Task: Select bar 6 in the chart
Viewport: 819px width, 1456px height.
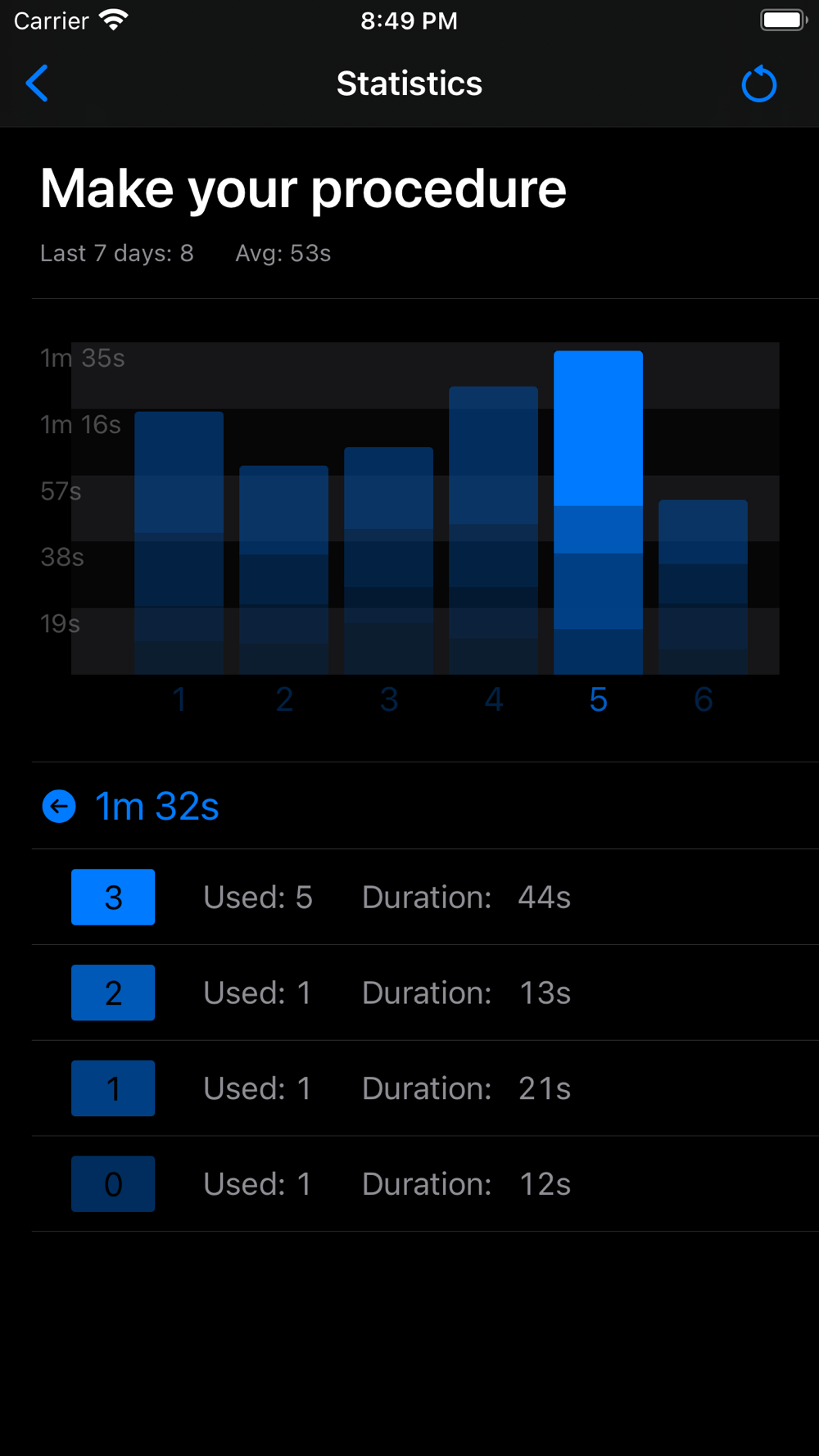Action: [x=704, y=587]
